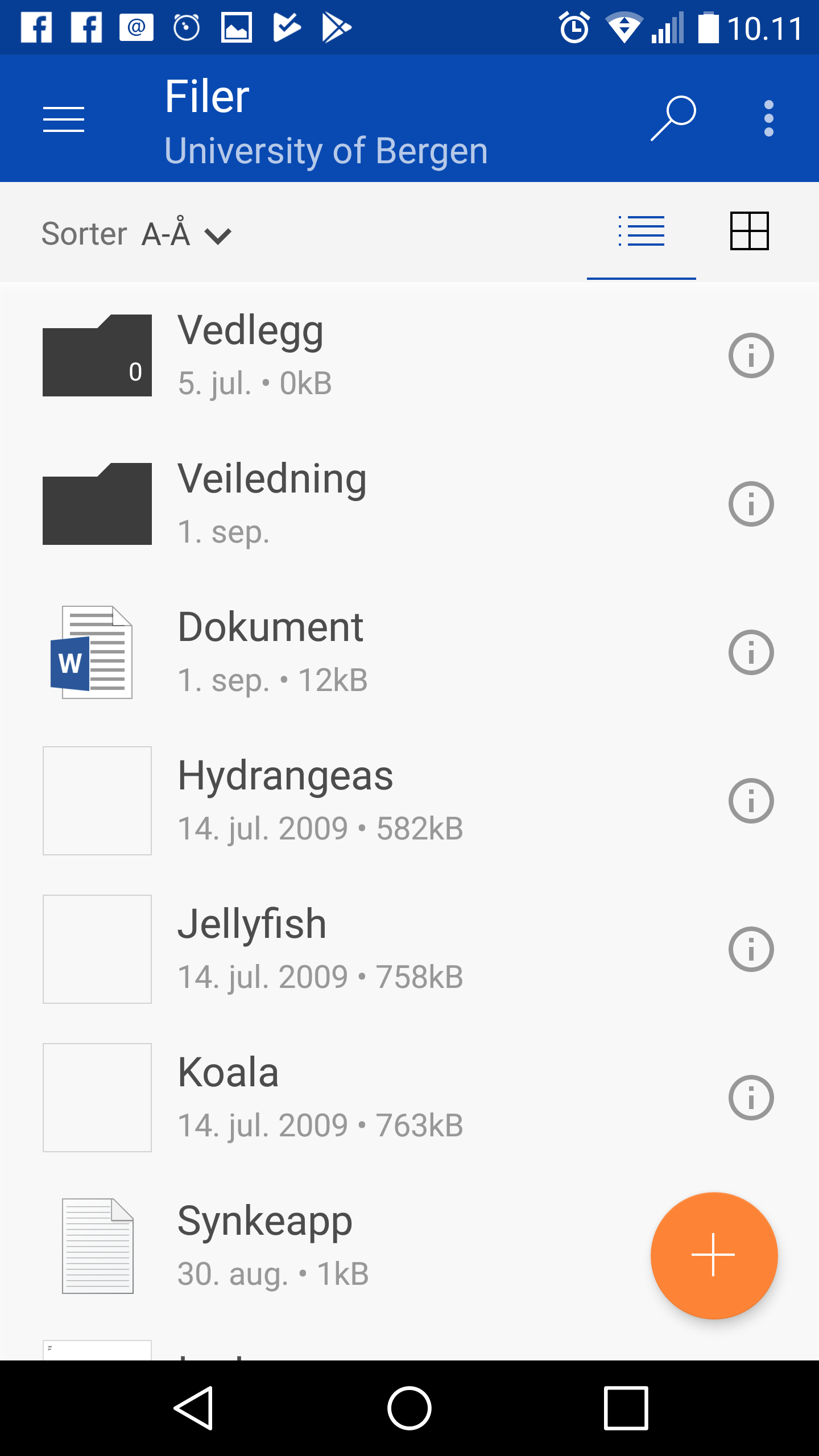Switch to grid view
Image resolution: width=819 pixels, height=1456 pixels.
pos(749,231)
